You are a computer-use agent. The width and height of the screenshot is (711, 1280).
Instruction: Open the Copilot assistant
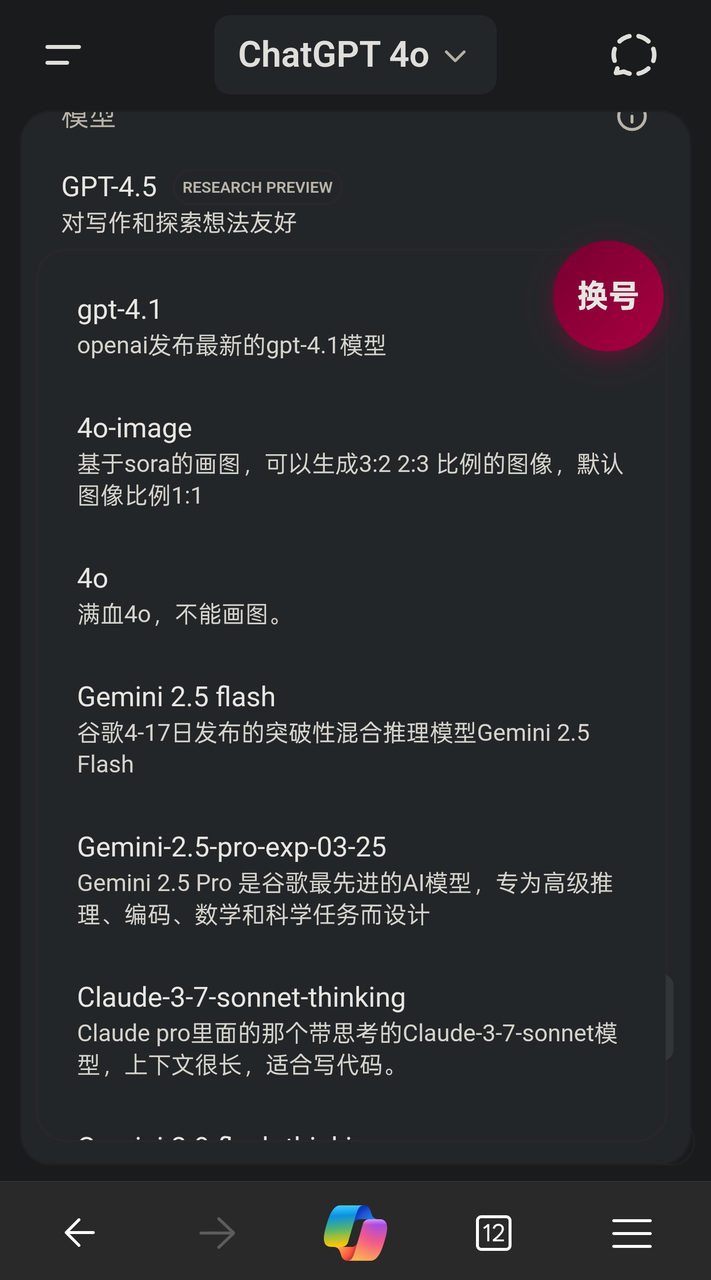coord(355,1233)
